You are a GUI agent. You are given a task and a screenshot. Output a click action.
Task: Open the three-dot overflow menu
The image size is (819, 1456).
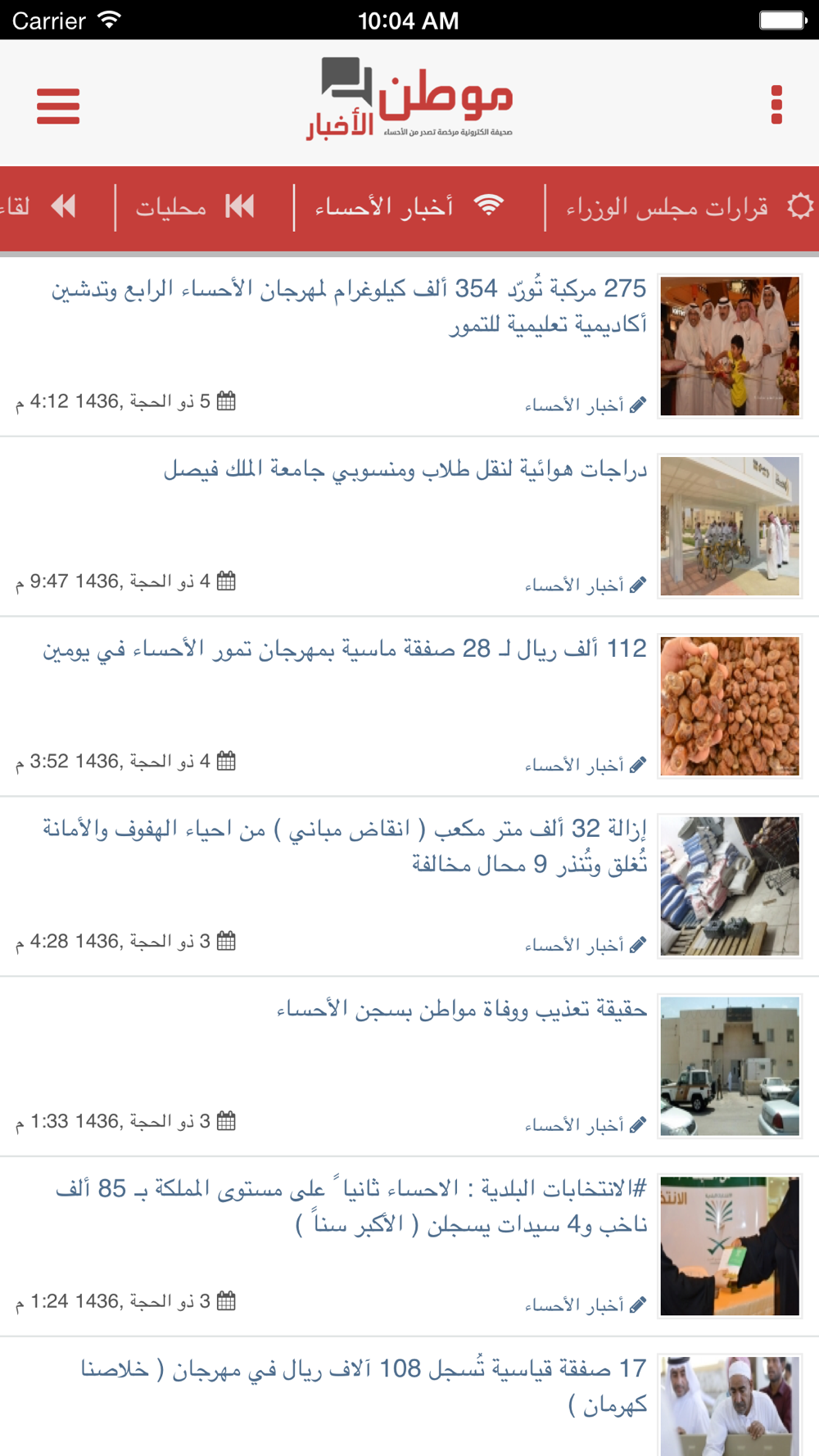click(776, 105)
